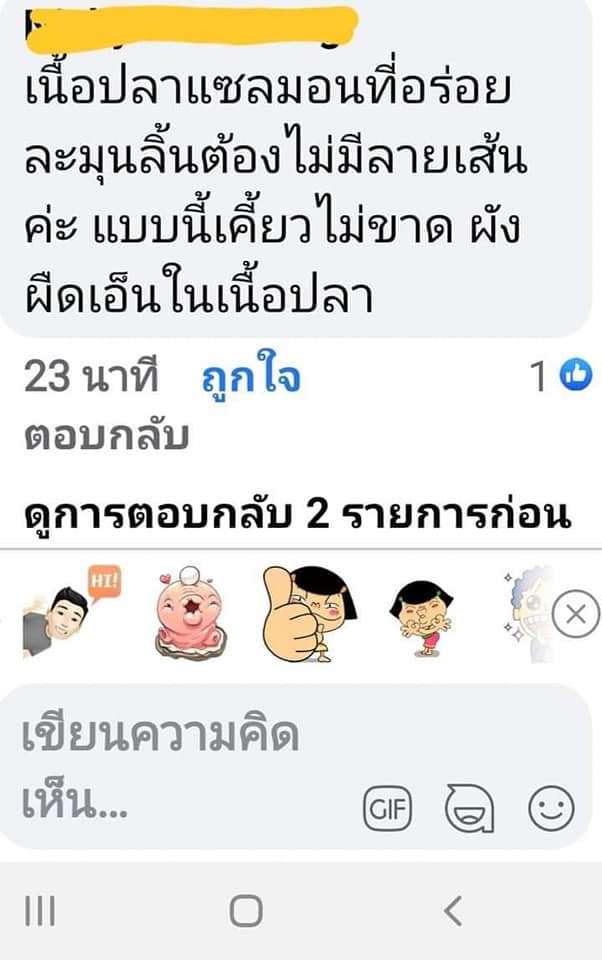Send the pink octopus sticker

(189, 613)
